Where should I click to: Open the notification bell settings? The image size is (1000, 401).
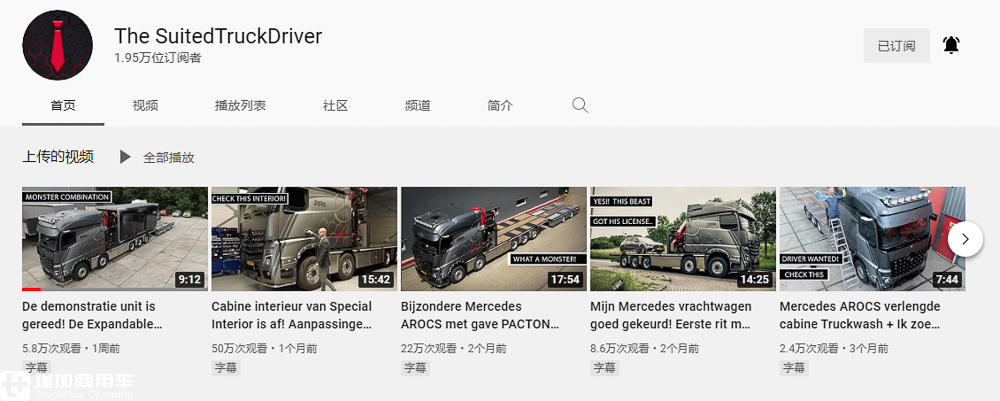951,45
